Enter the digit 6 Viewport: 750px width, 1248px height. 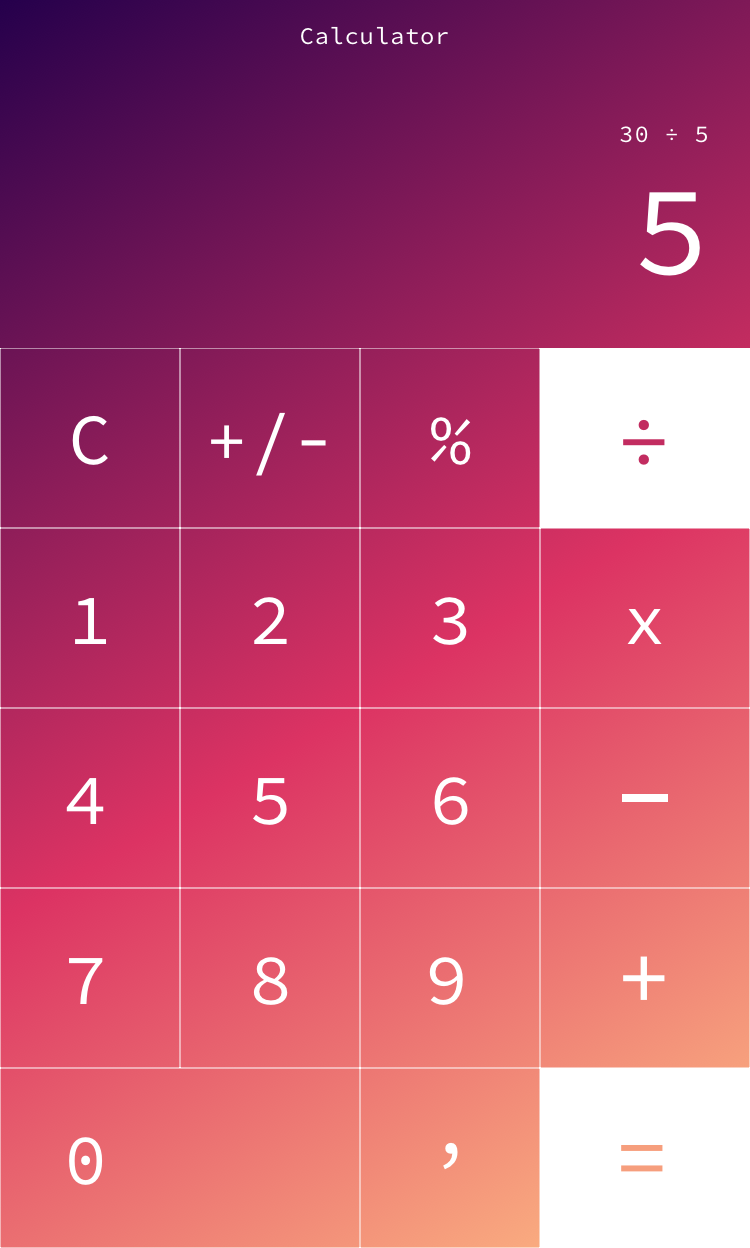click(x=450, y=798)
